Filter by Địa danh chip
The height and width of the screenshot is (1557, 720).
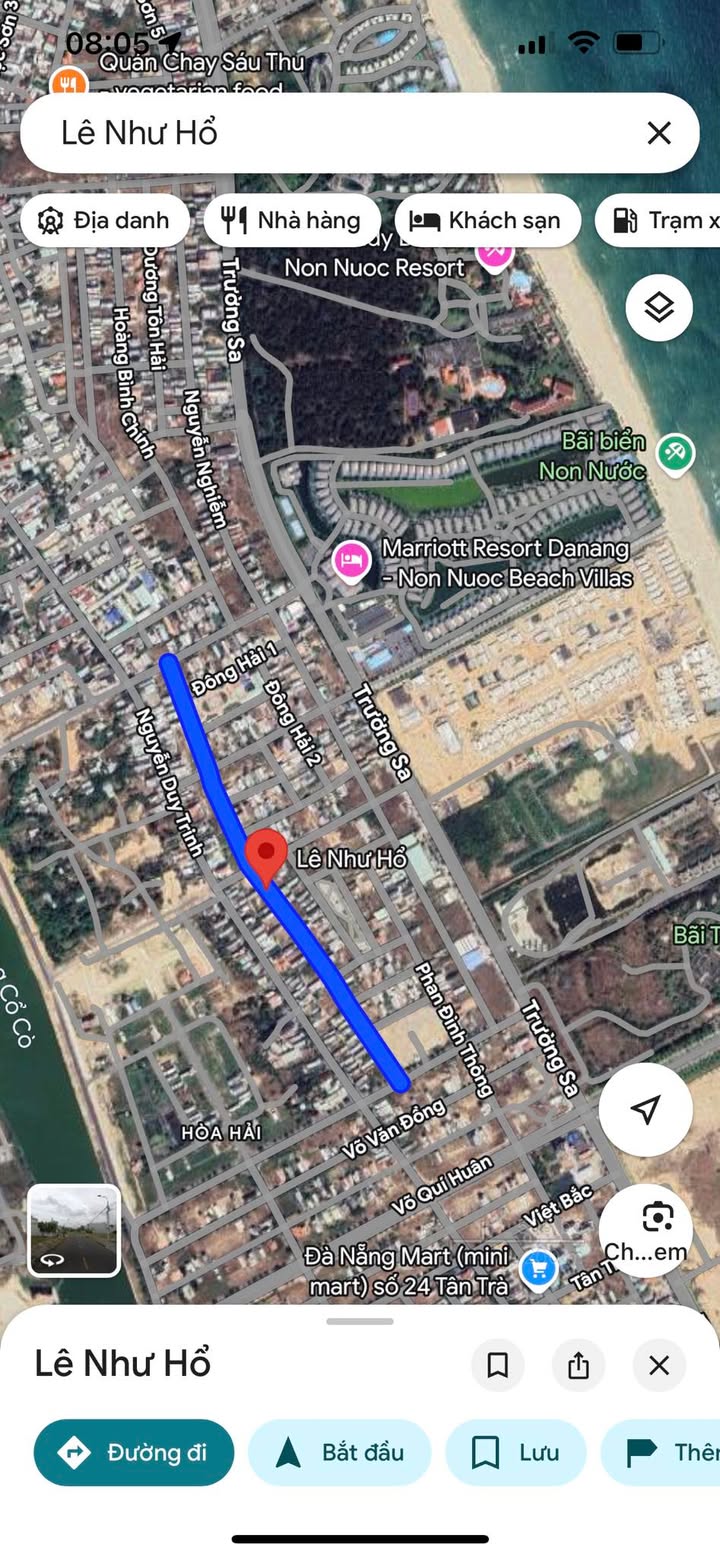tap(104, 221)
